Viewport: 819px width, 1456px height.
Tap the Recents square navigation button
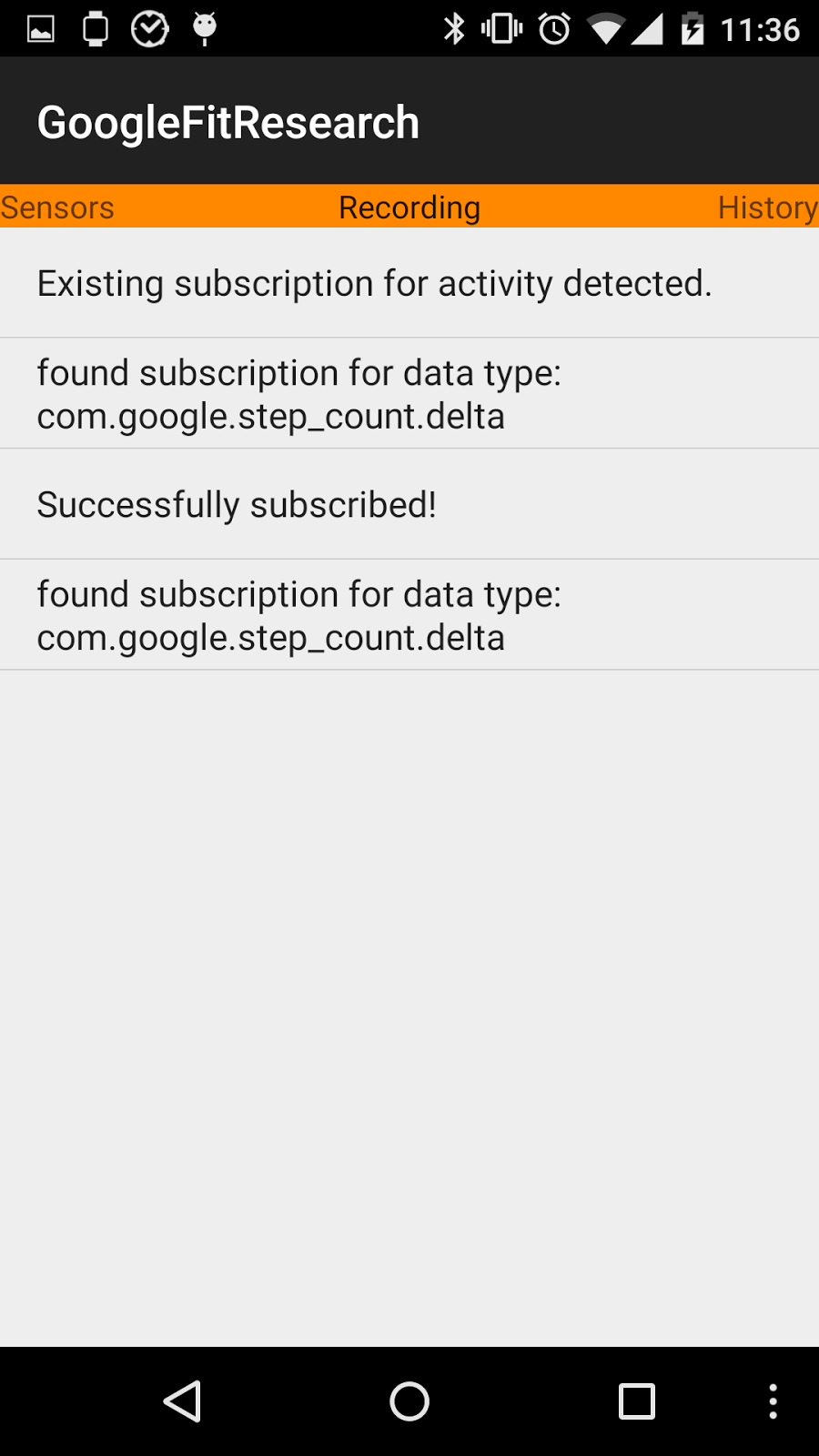(x=637, y=1401)
